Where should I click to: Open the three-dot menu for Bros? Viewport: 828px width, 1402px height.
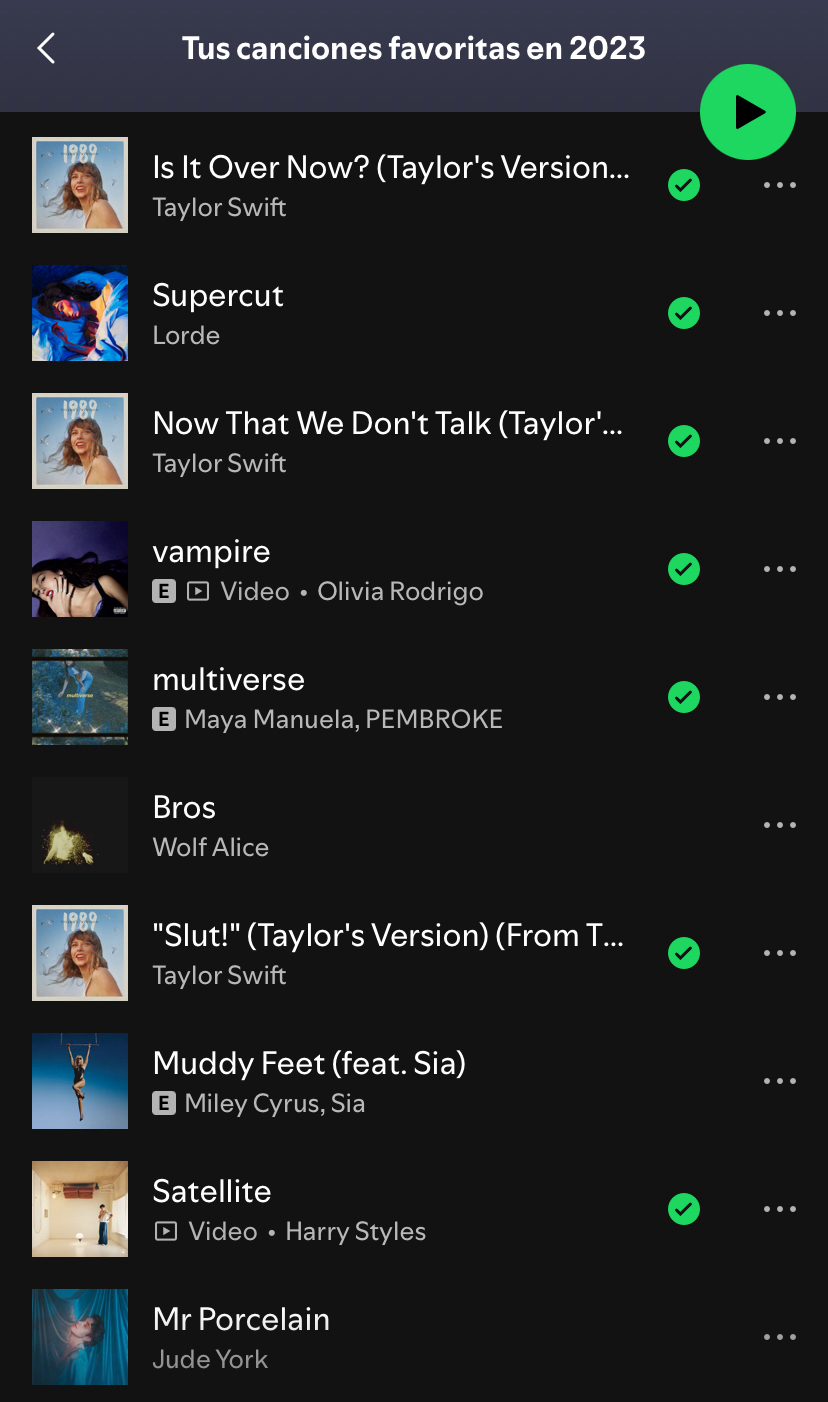point(779,825)
